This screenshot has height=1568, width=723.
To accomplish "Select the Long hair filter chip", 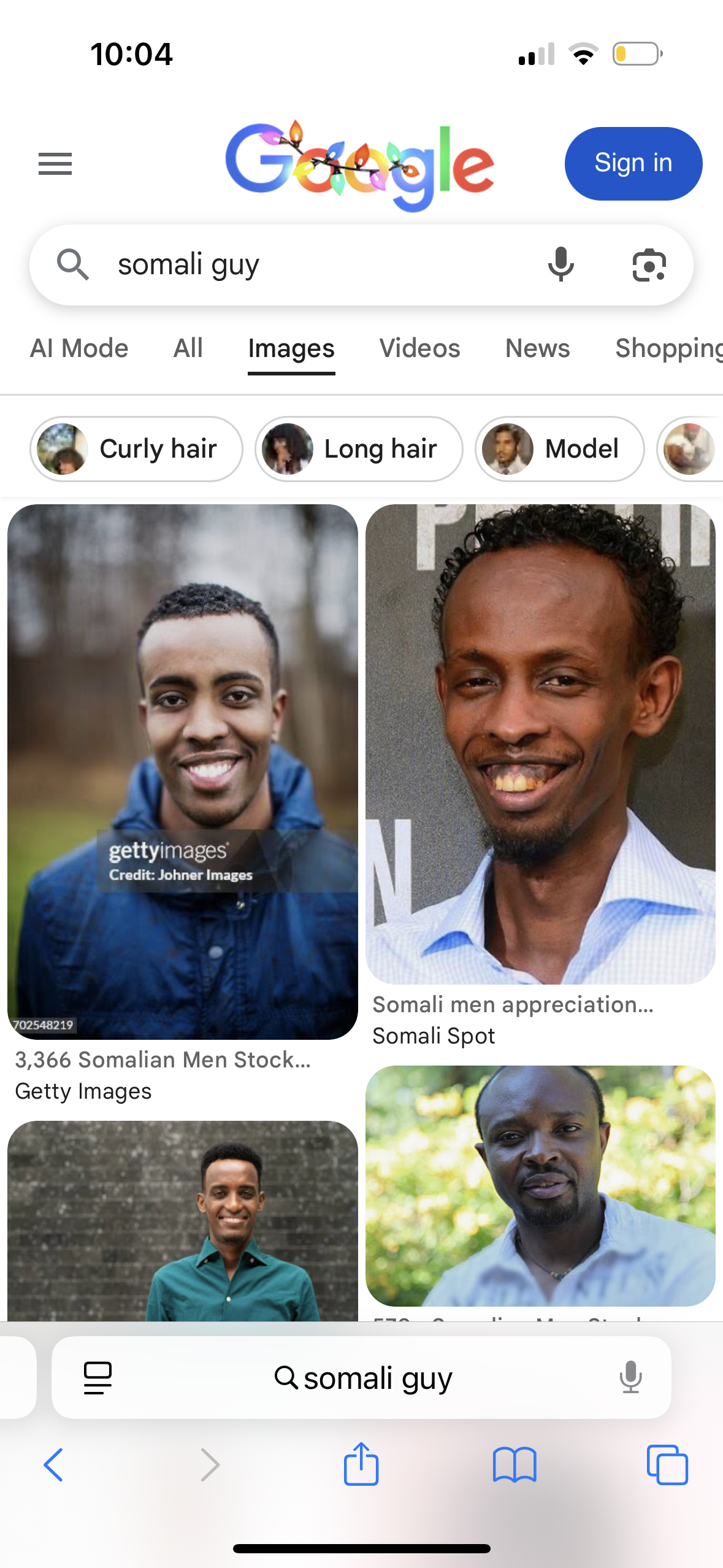I will coord(359,449).
